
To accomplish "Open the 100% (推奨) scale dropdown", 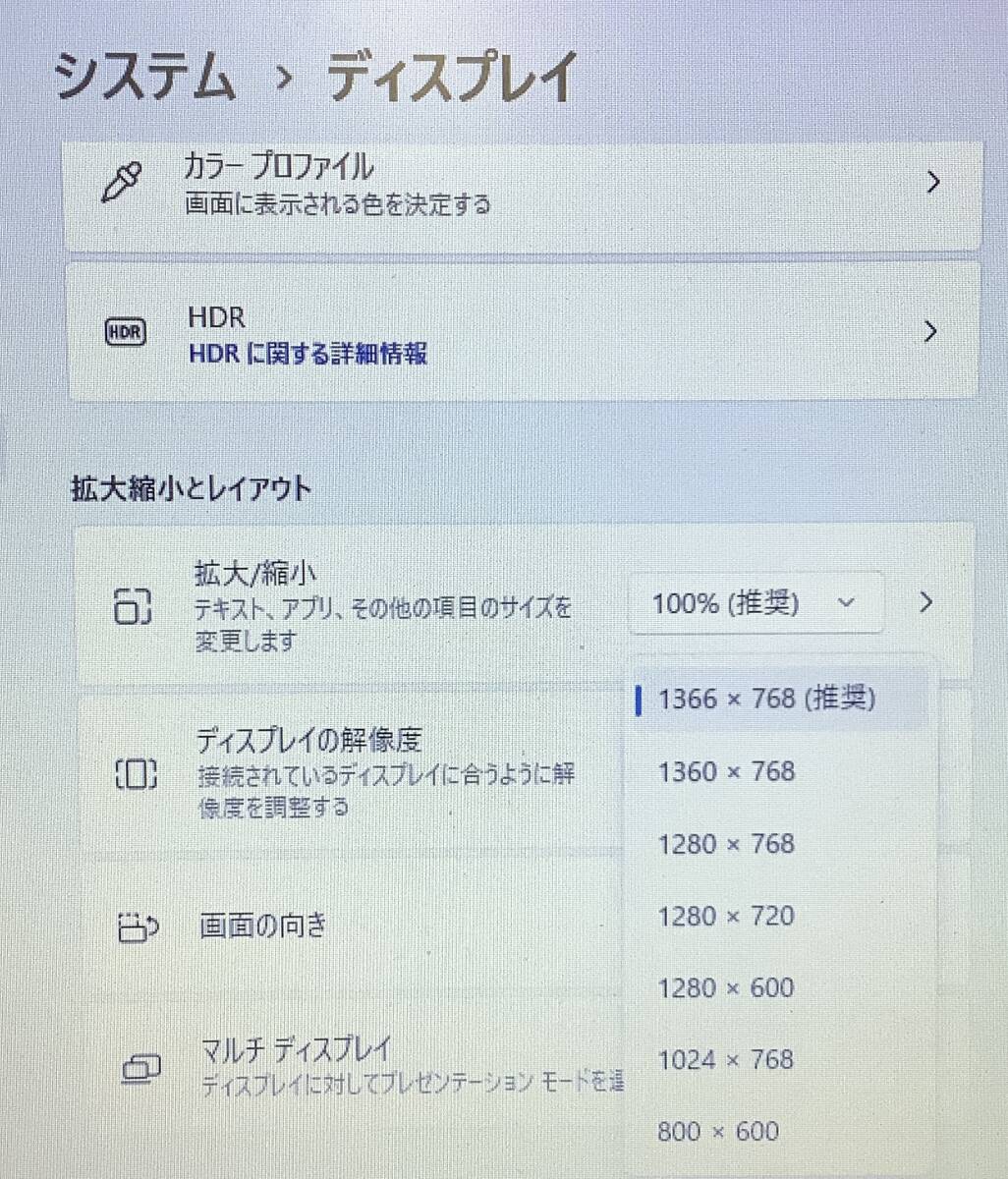I will pyautogui.click(x=755, y=602).
